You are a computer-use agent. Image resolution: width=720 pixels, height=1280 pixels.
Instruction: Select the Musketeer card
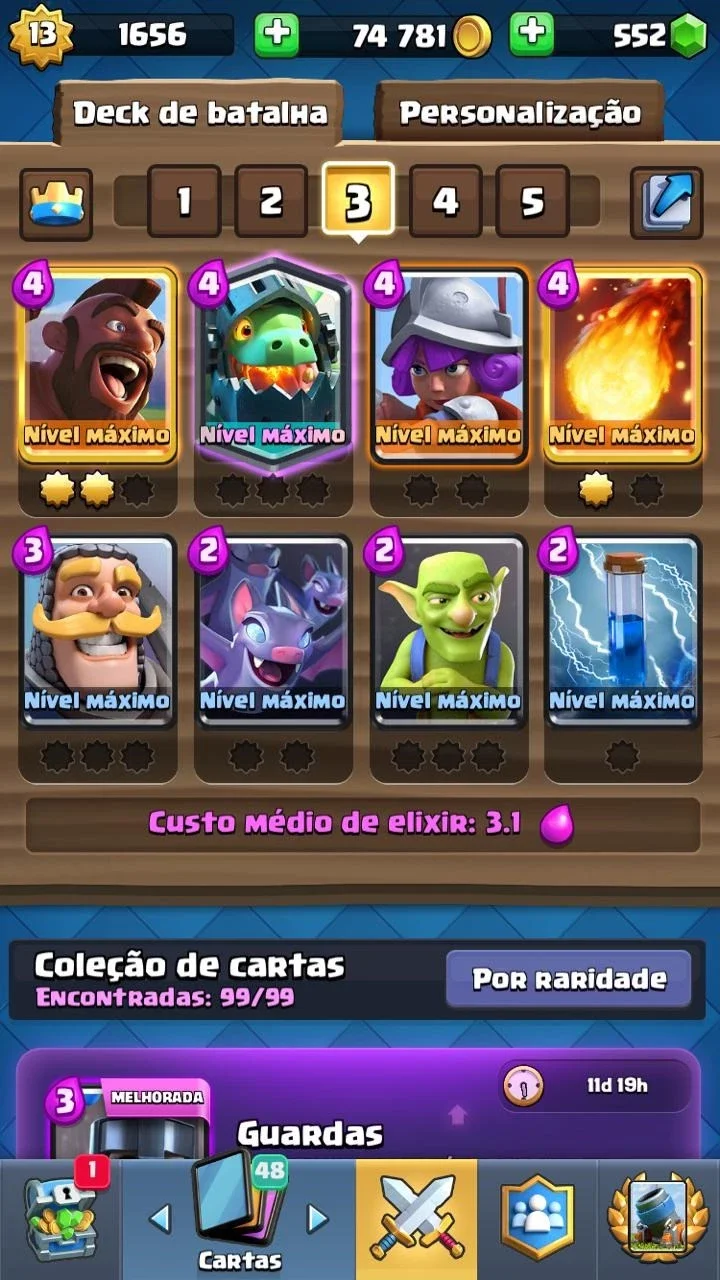(x=448, y=365)
